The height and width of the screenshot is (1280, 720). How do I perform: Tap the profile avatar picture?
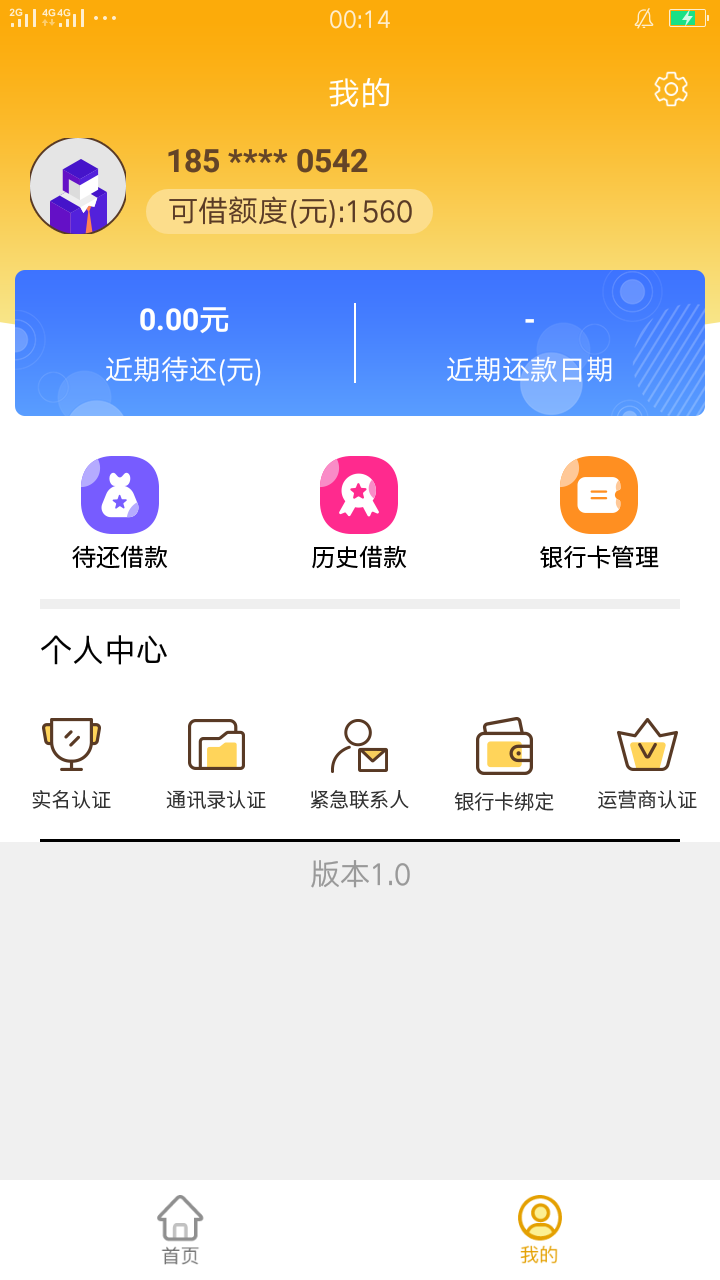click(x=78, y=186)
